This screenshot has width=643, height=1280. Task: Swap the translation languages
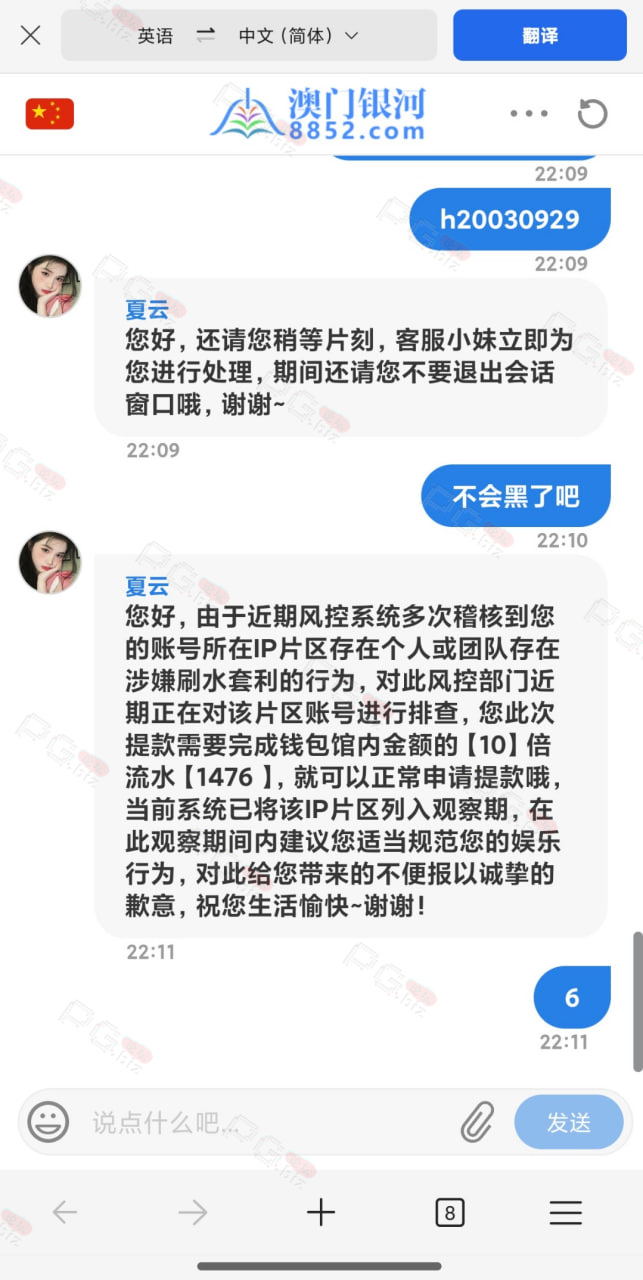click(206, 35)
